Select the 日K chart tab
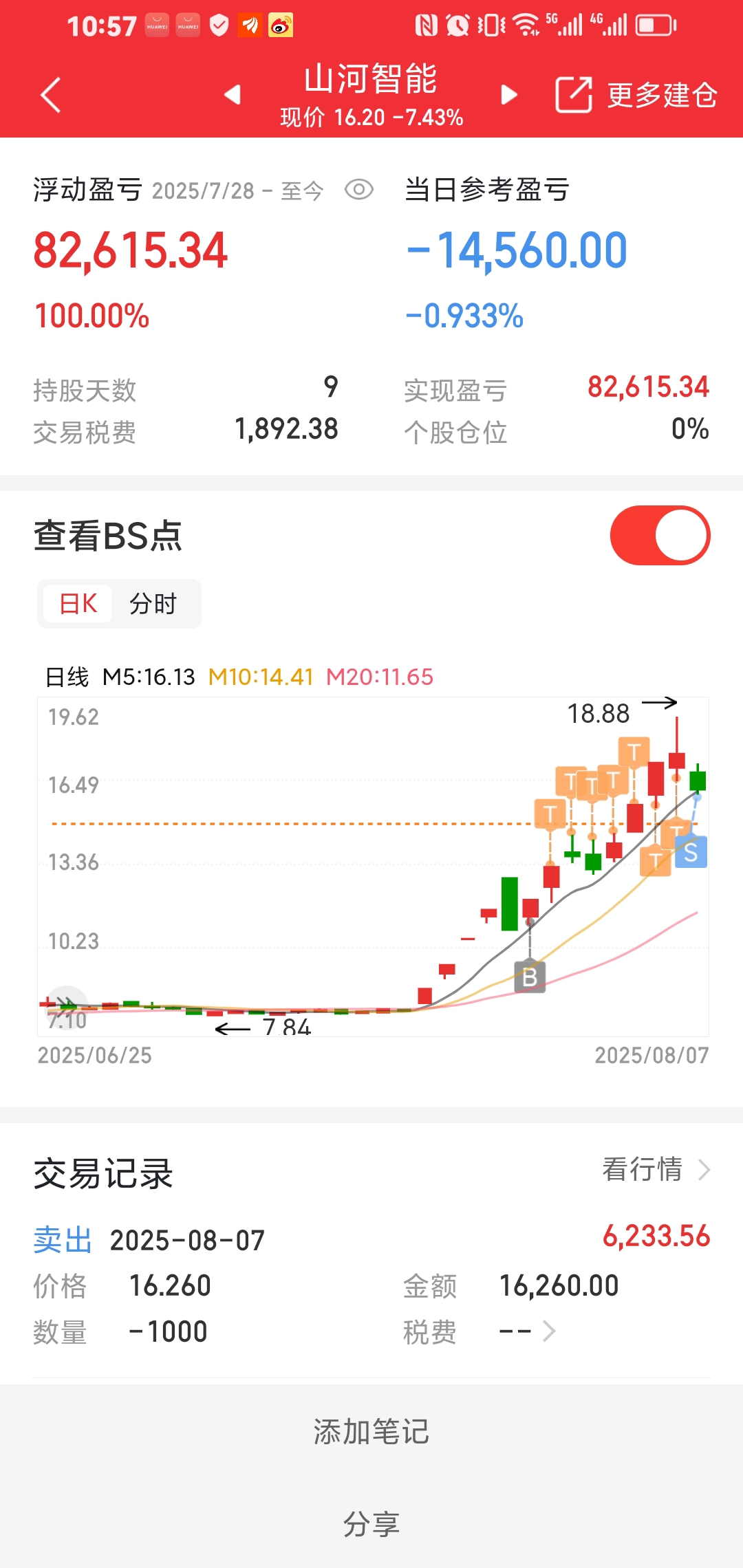The image size is (743, 1568). tap(78, 604)
